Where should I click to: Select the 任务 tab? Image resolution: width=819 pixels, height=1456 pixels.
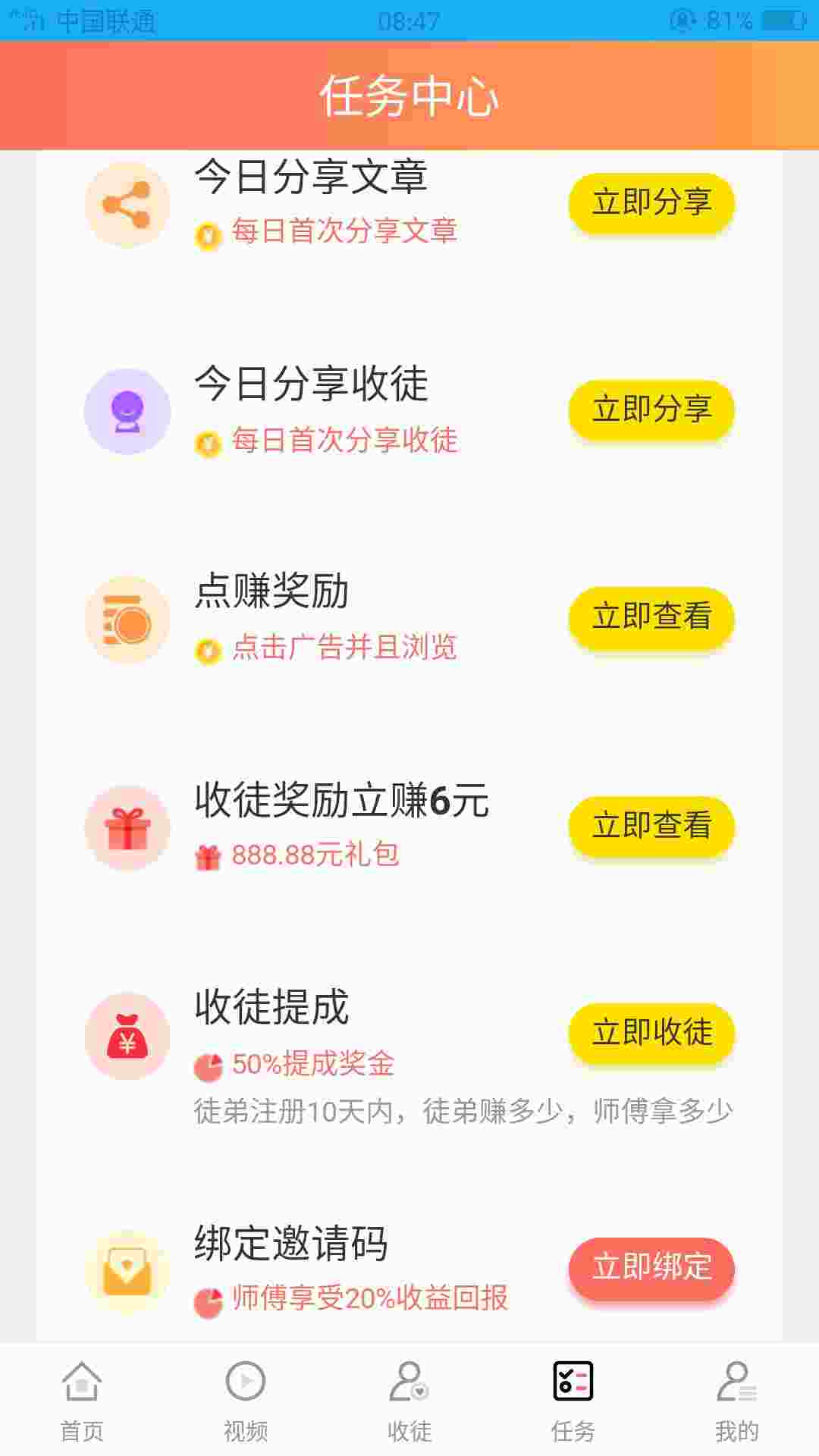(x=573, y=1400)
